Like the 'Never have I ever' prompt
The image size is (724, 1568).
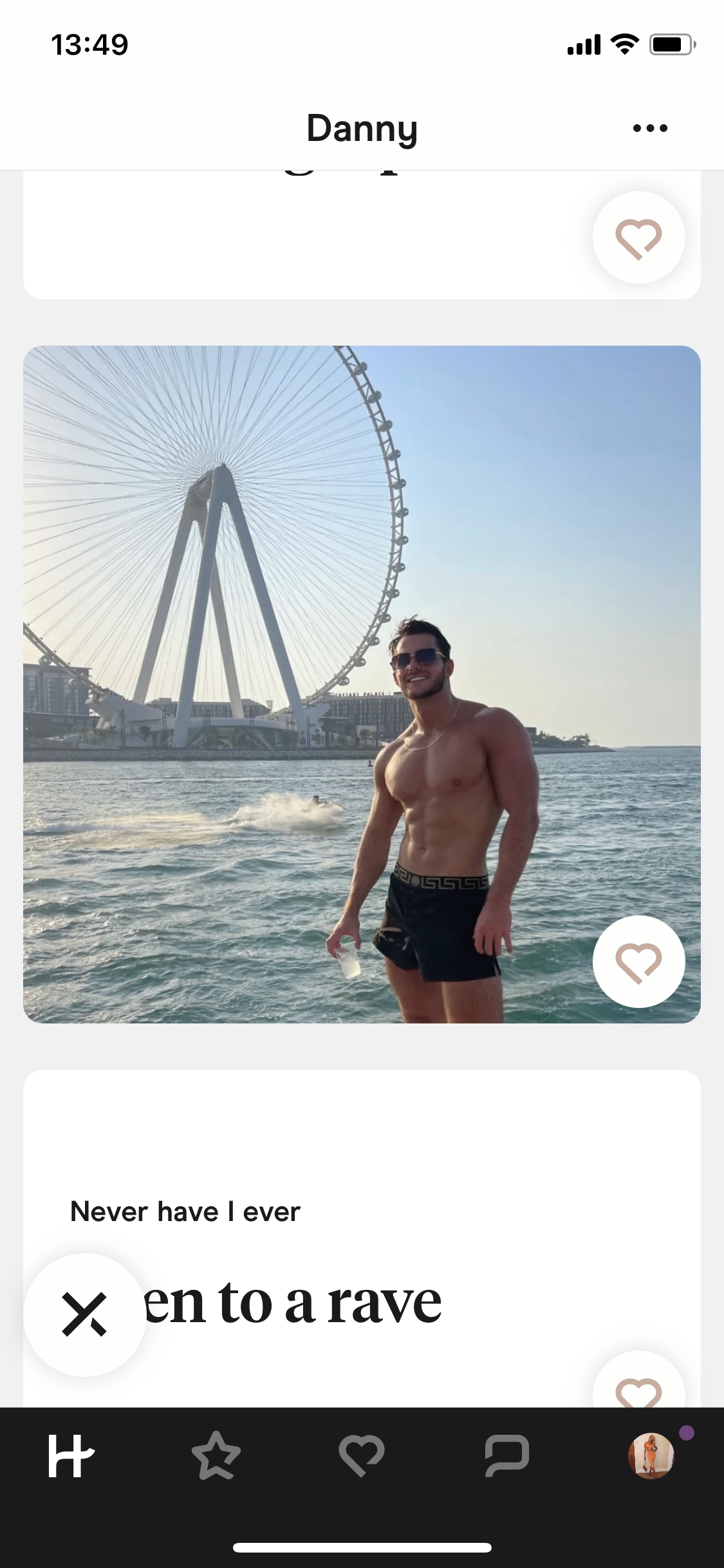[x=638, y=1390]
